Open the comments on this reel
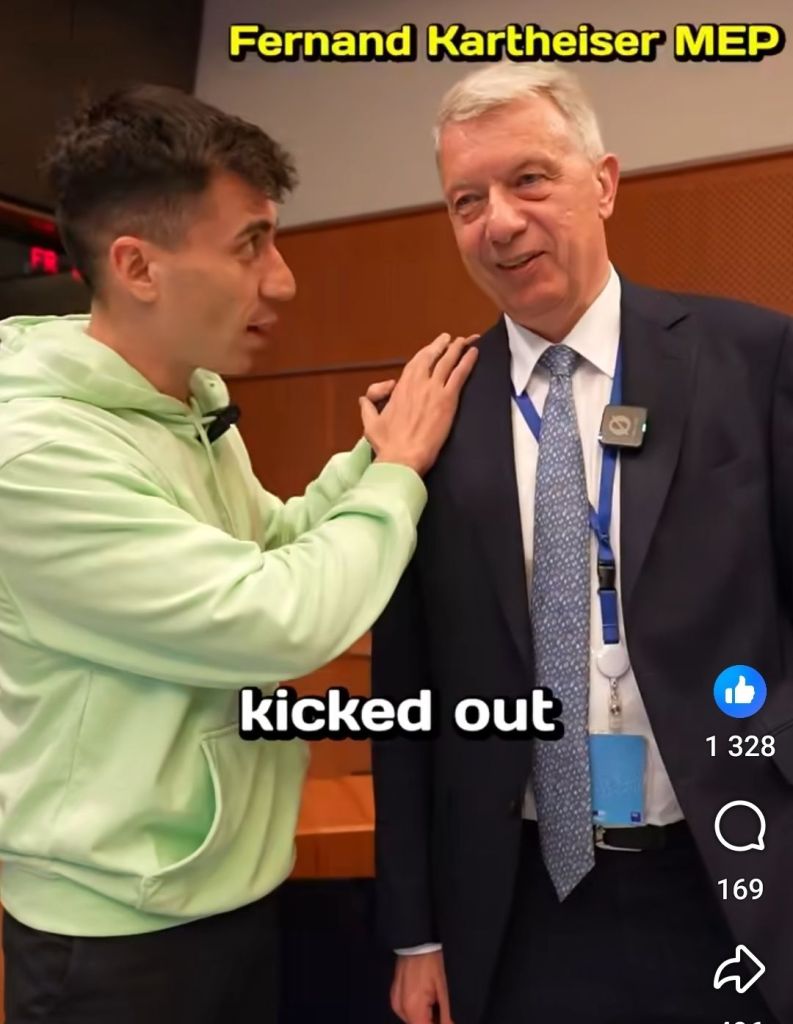The image size is (793, 1024). point(740,827)
